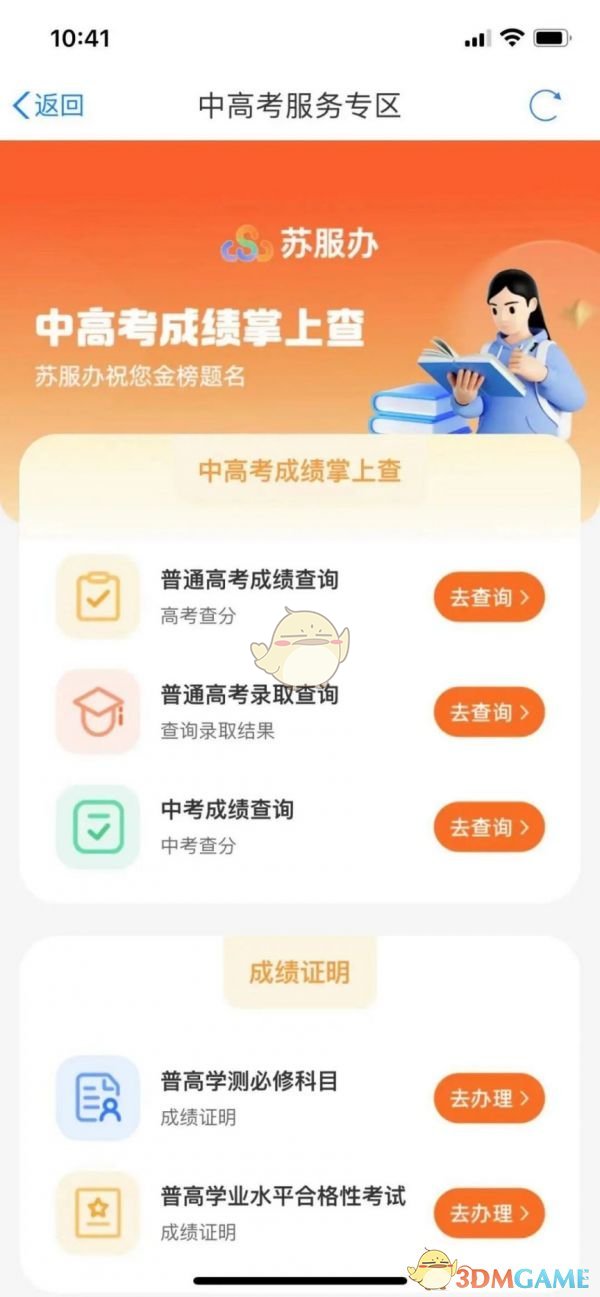Tap 去查询 for 普通高考录取查询
Image resolution: width=600 pixels, height=1297 pixels.
tap(489, 713)
